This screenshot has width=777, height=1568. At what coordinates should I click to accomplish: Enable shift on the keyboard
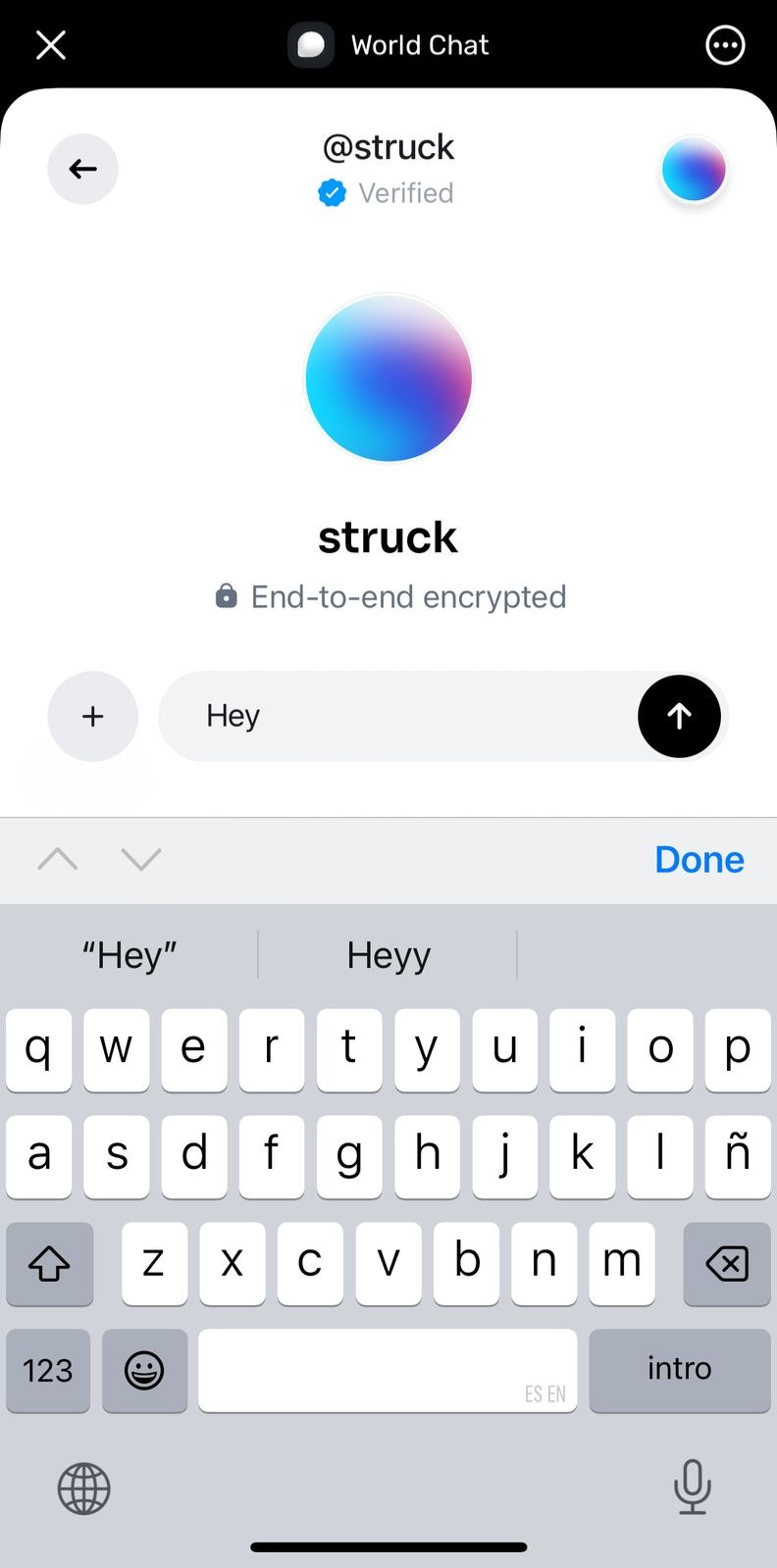coord(49,1263)
